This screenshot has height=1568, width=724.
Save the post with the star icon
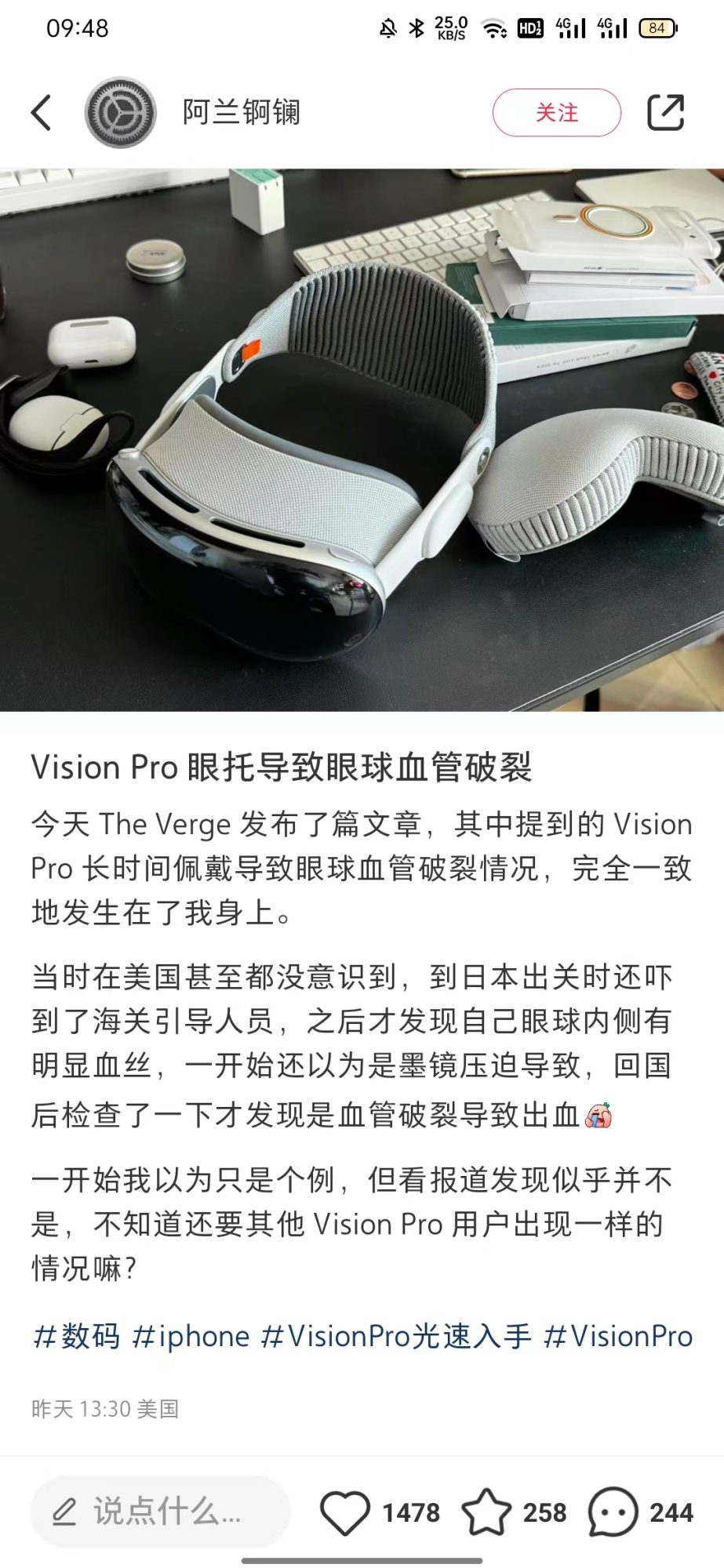[x=486, y=1512]
